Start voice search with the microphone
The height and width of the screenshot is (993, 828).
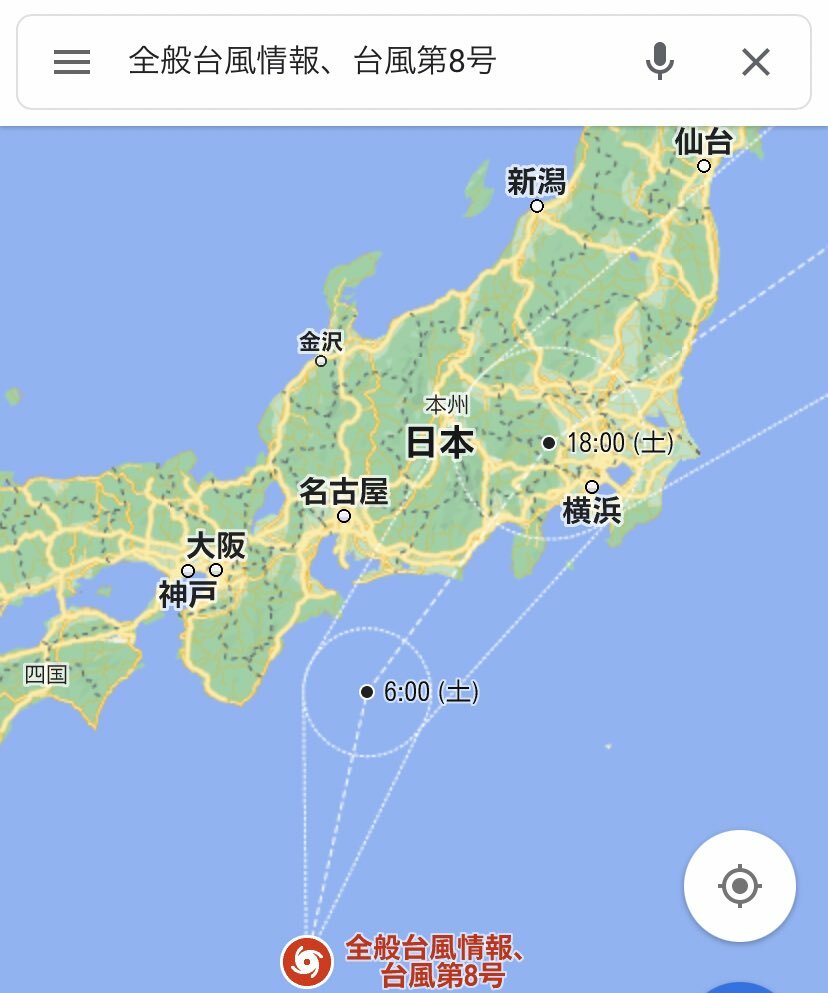point(658,63)
